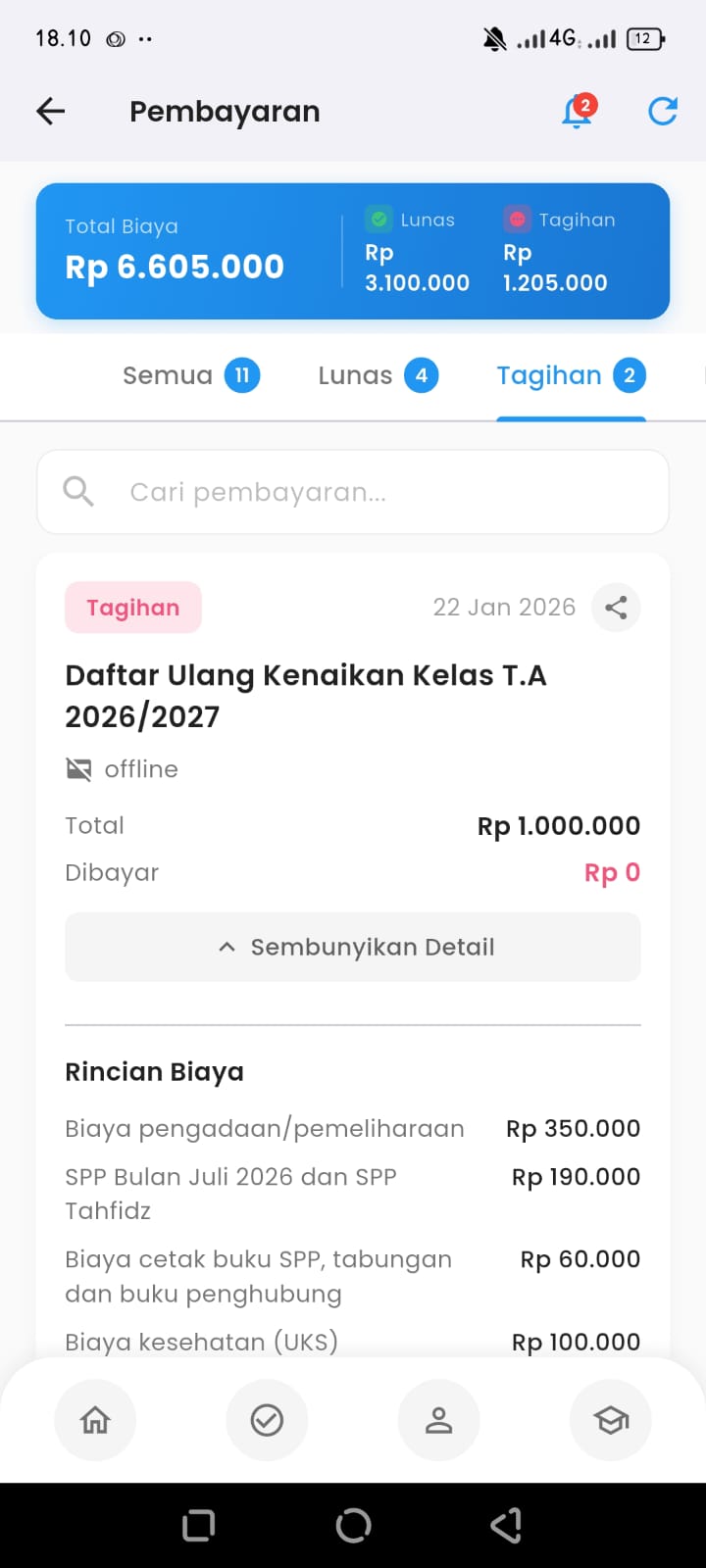Switch to the Lunas tab
This screenshot has width=706, height=1568.
point(354,374)
